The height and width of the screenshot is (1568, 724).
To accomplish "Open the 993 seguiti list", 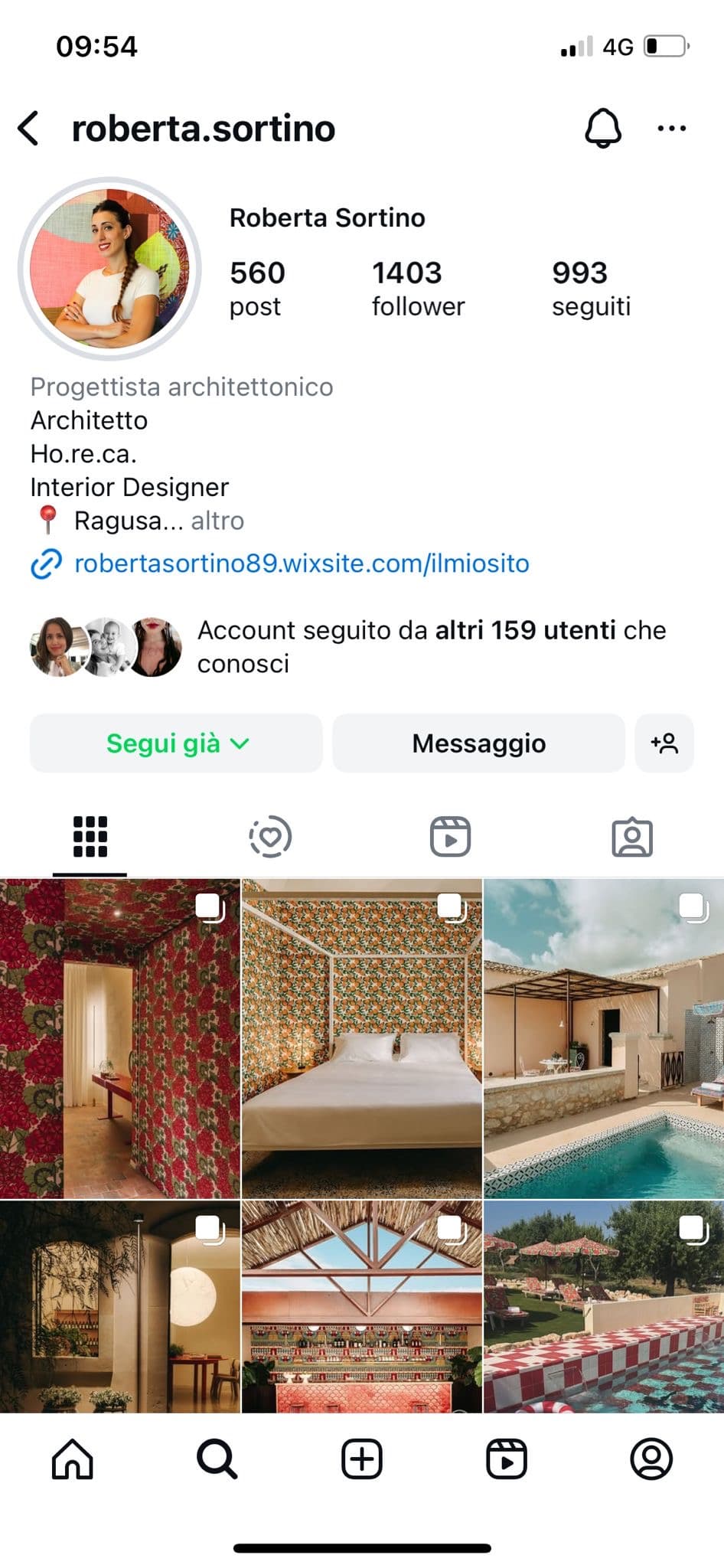I will click(x=591, y=289).
